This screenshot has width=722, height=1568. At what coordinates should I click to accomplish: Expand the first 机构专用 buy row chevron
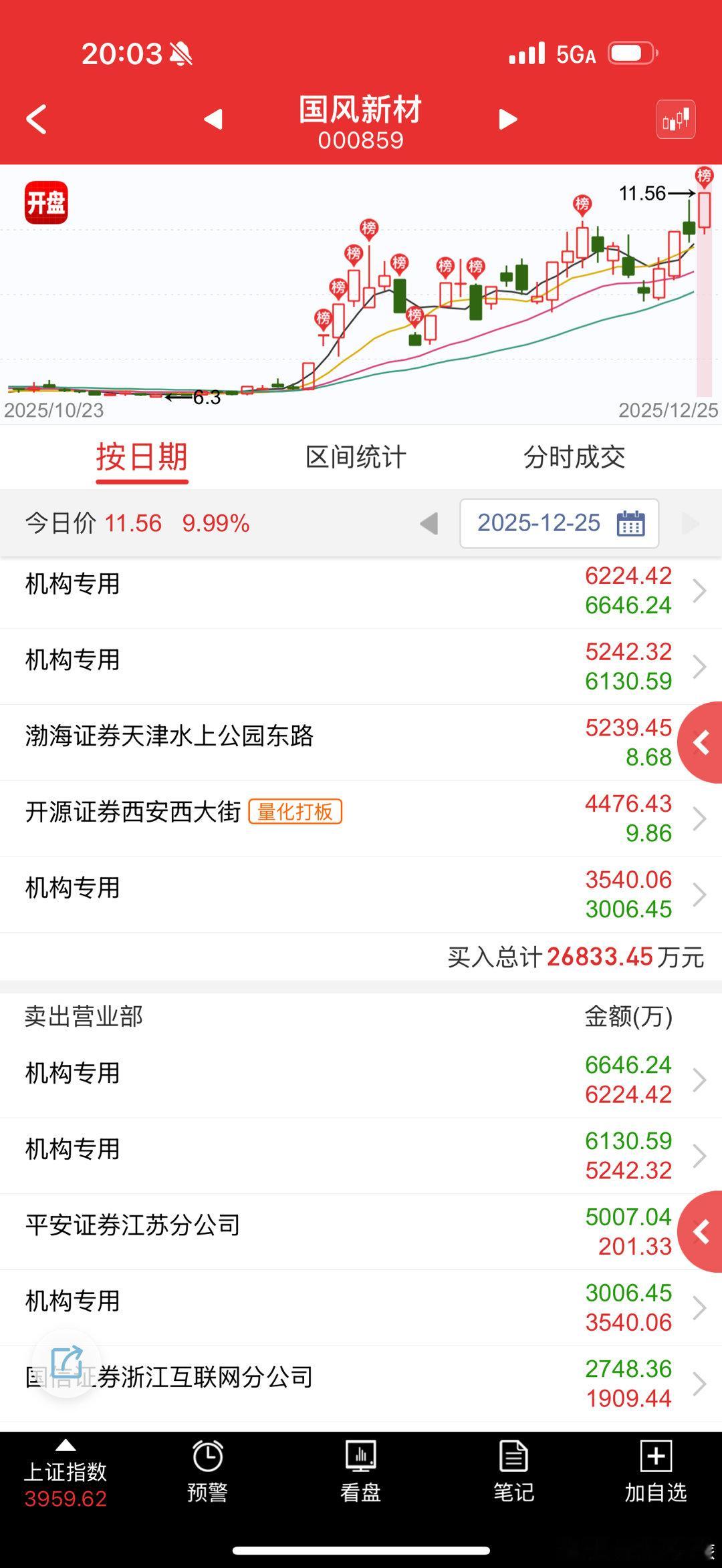tap(699, 590)
